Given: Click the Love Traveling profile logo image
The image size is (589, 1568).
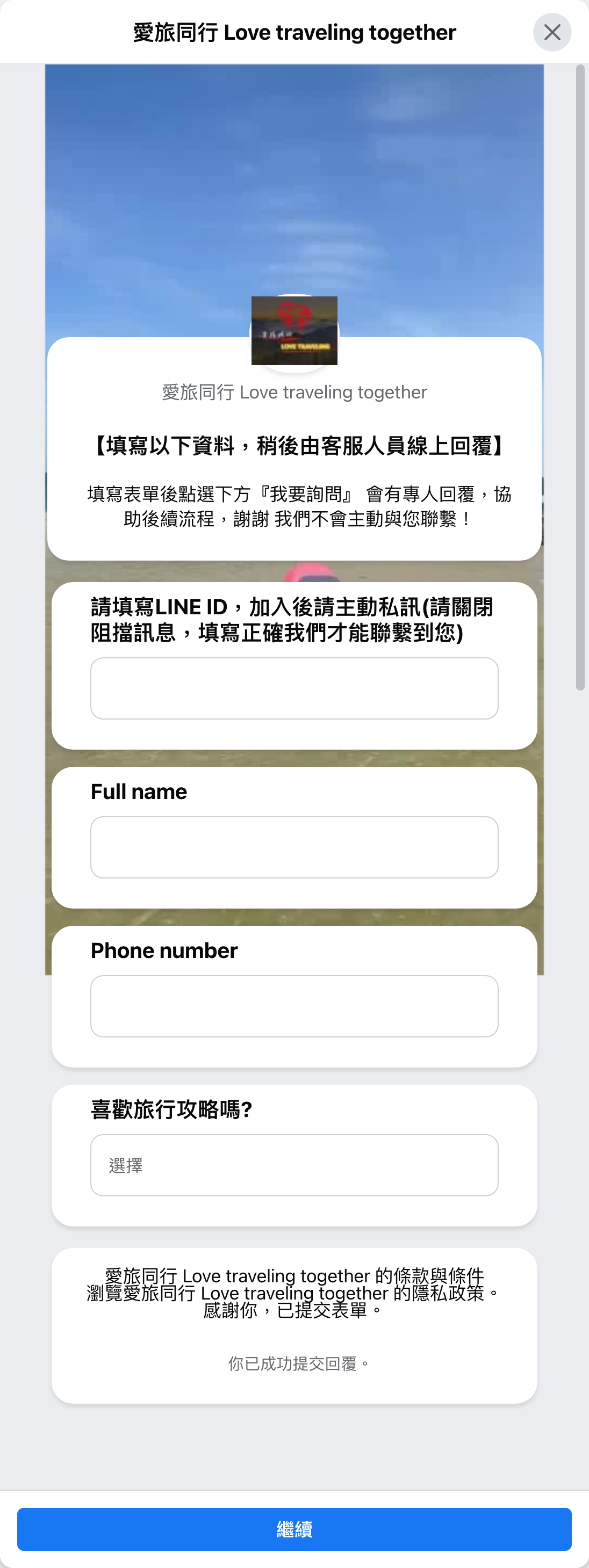Looking at the screenshot, I should pyautogui.click(x=294, y=332).
